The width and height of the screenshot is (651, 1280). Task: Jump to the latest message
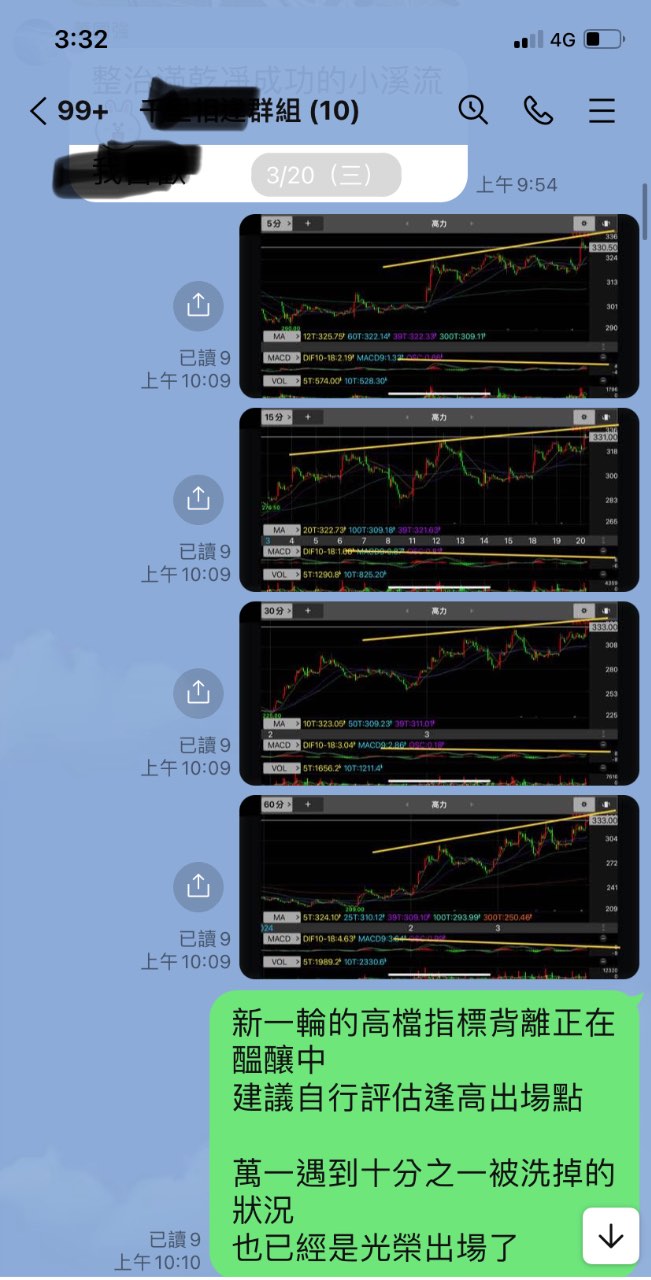(x=610, y=1237)
